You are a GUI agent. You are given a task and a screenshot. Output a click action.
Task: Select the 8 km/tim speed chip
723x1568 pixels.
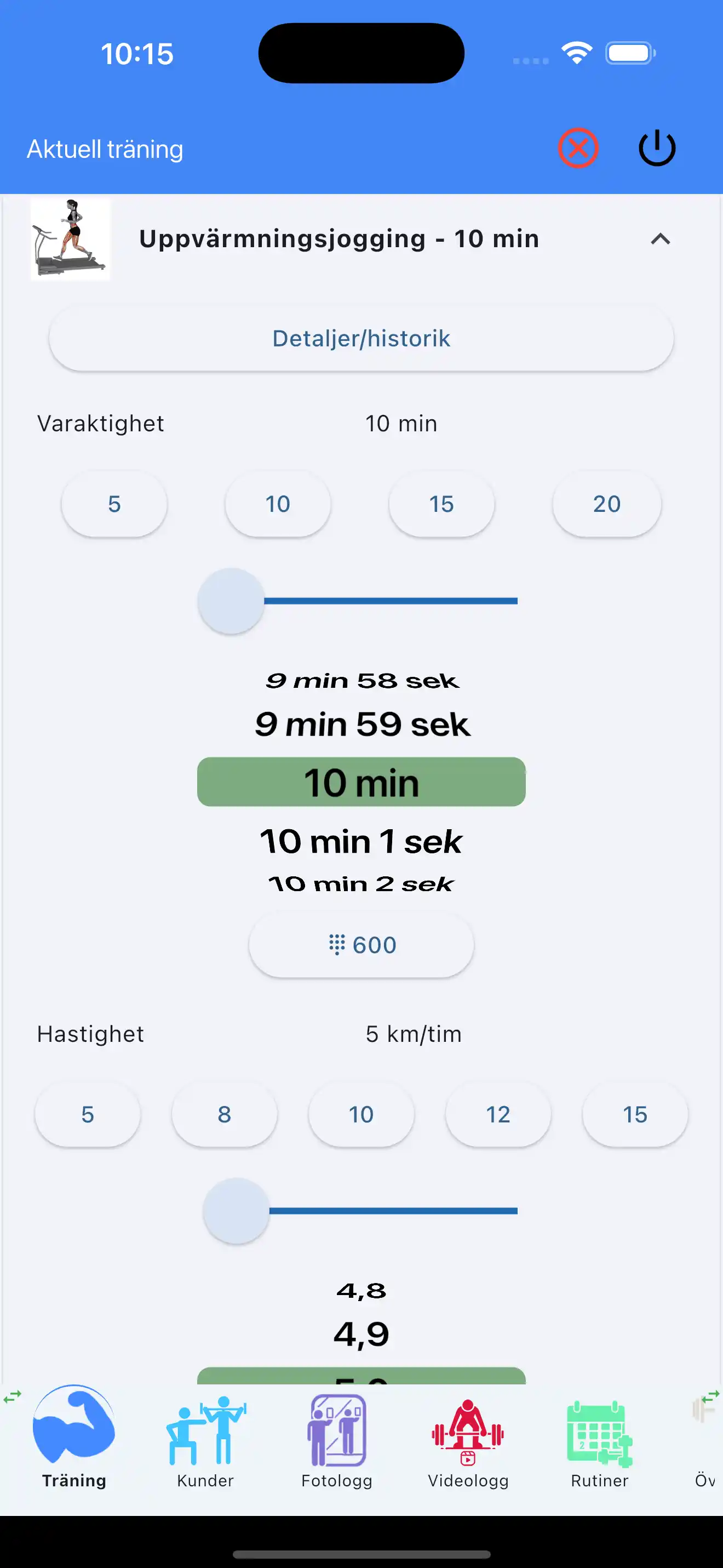[225, 1114]
